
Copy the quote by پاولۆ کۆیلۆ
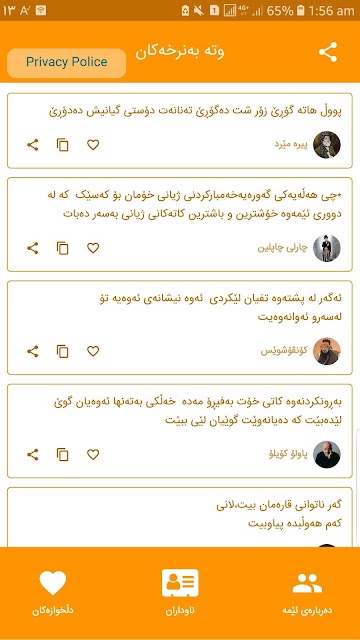click(x=62, y=455)
